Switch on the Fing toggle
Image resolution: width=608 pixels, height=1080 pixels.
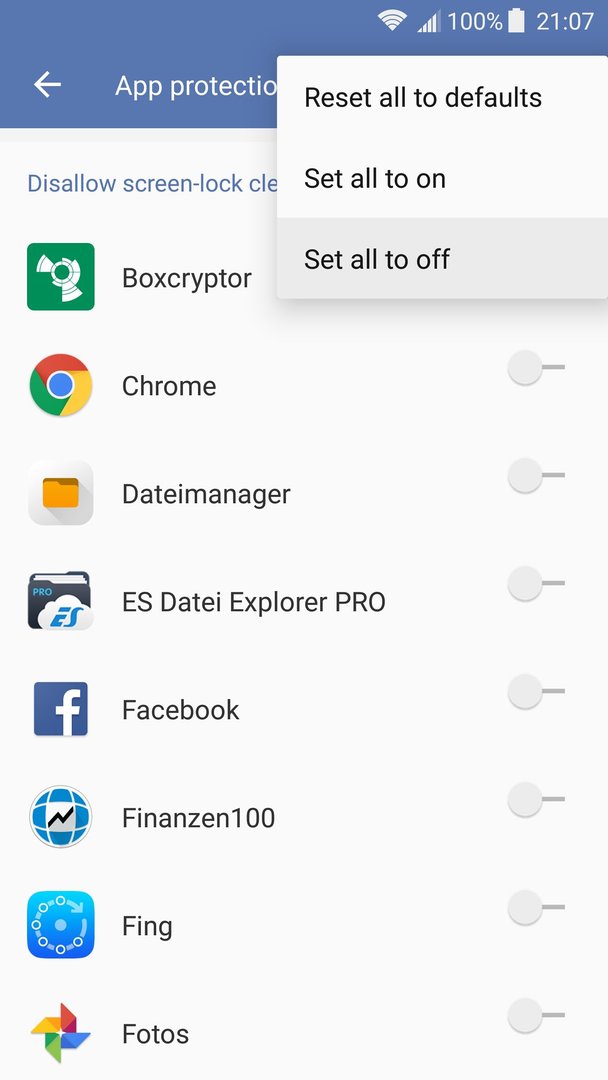click(x=536, y=908)
